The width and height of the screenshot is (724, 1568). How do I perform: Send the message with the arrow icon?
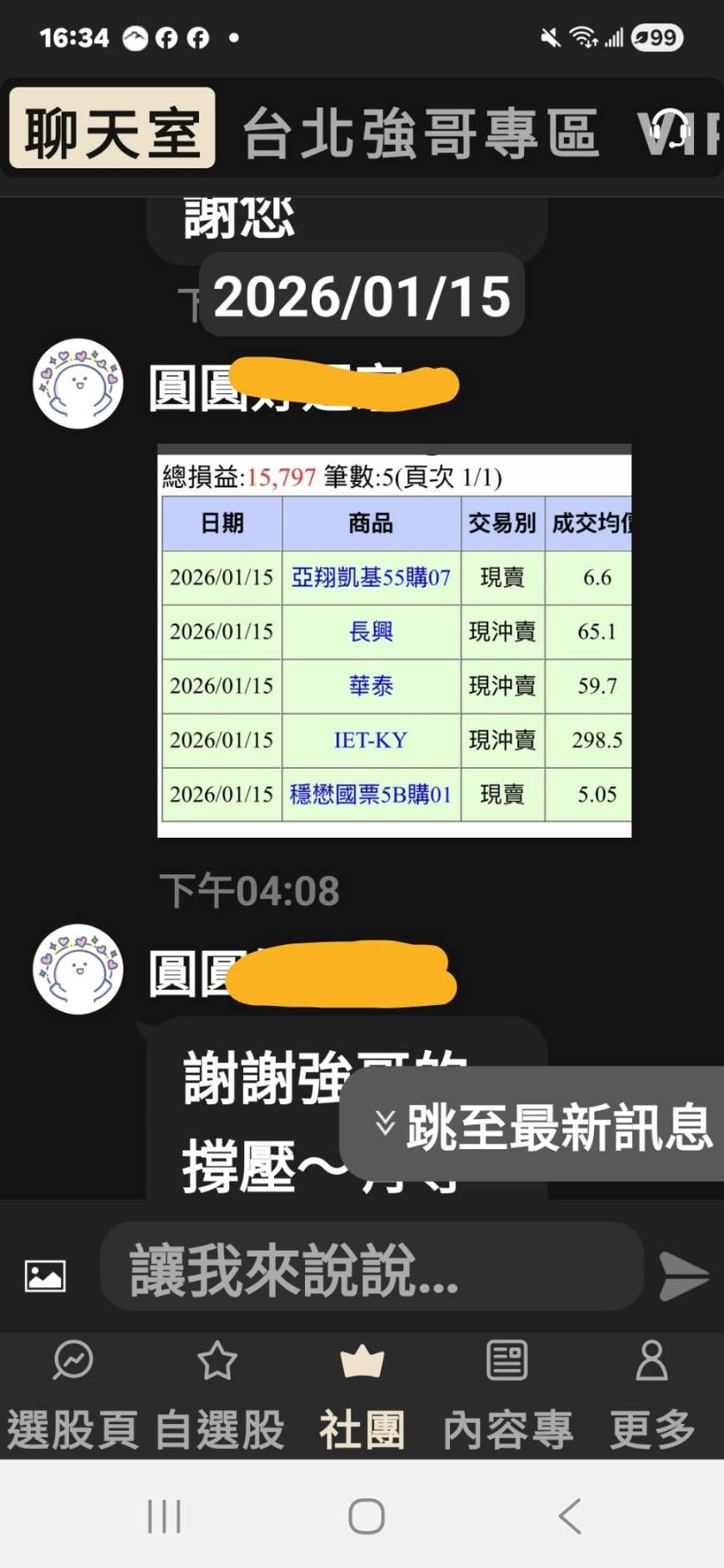(x=683, y=1276)
